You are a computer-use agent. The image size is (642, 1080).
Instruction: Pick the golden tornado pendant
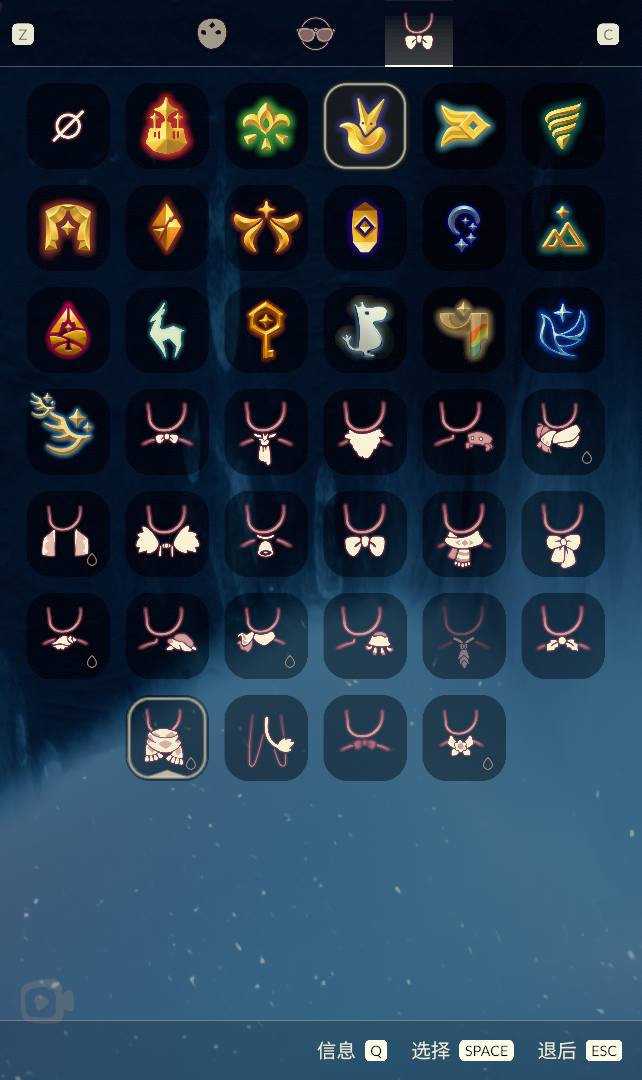[x=563, y=126]
